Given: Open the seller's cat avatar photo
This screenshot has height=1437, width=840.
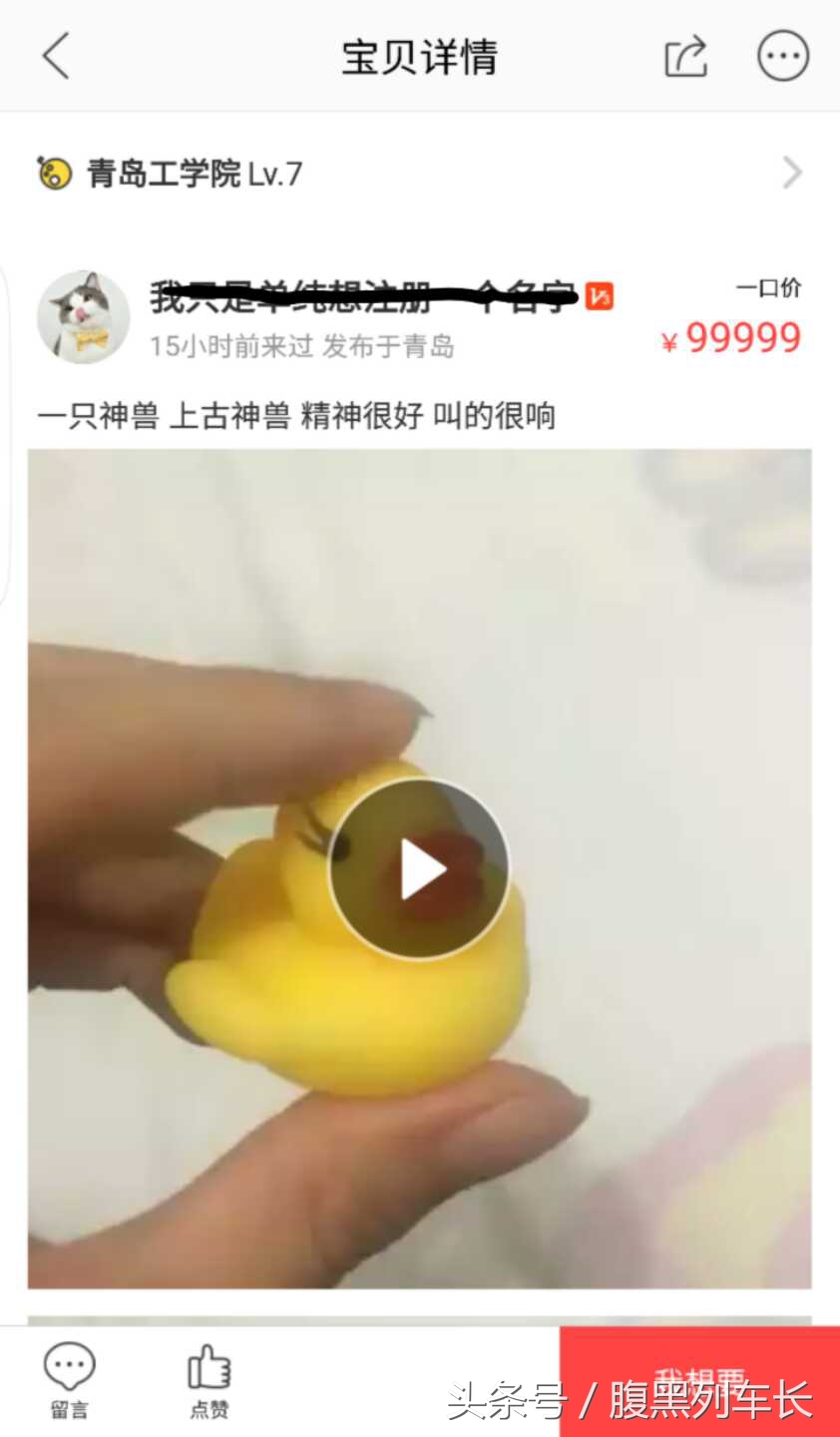Looking at the screenshot, I should 83,317.
